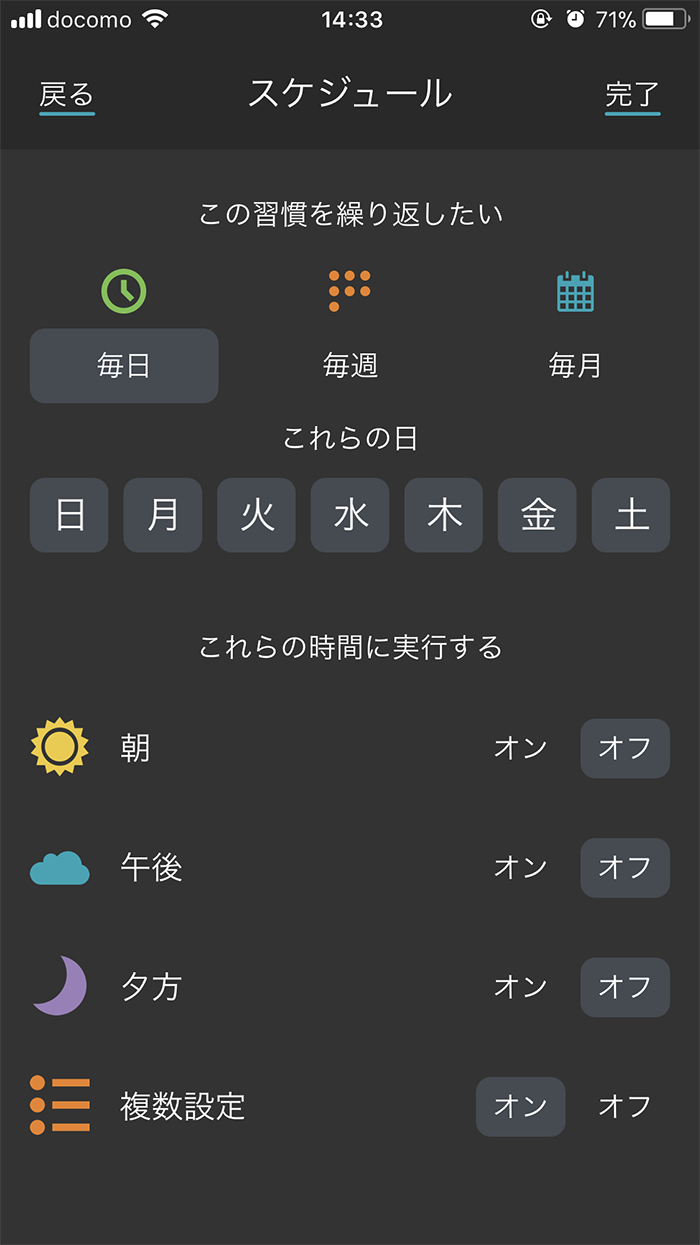
Task: Select オン for 複数設定
Action: [520, 1106]
